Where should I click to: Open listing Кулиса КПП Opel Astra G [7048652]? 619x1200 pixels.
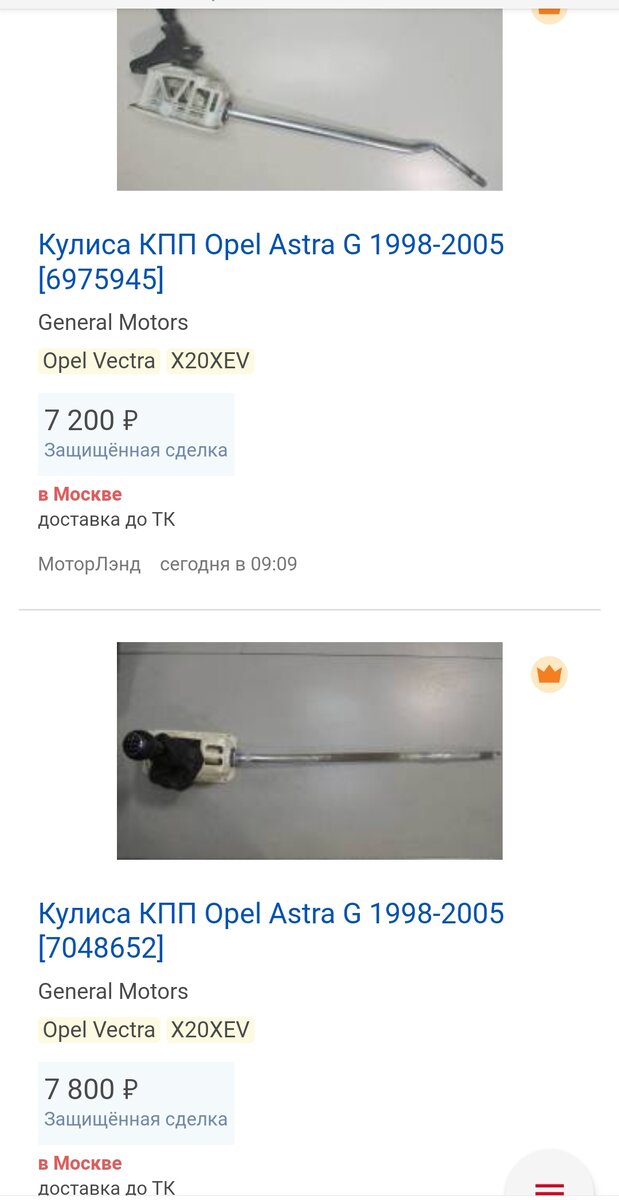271,931
